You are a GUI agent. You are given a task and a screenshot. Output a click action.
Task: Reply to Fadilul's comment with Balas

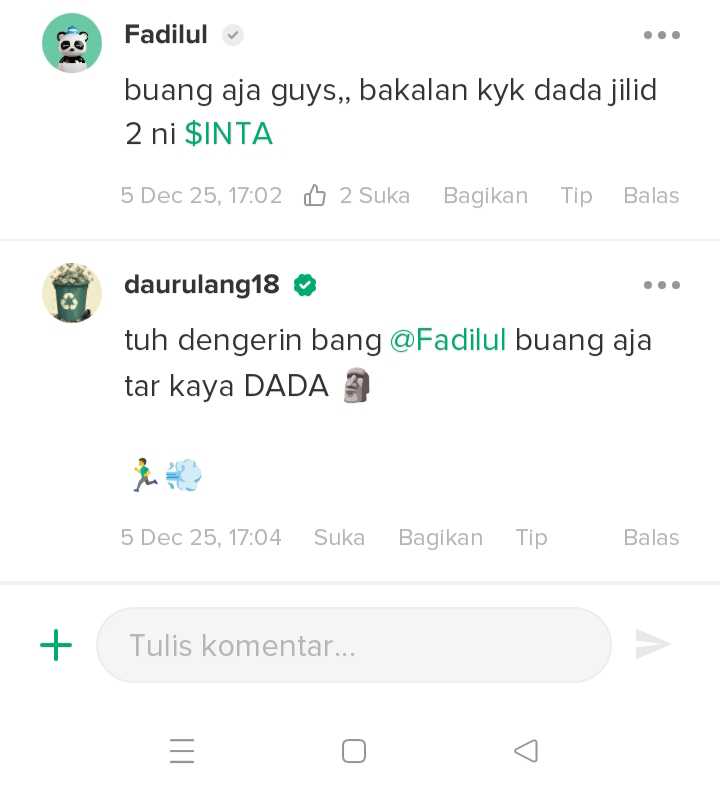(x=651, y=196)
